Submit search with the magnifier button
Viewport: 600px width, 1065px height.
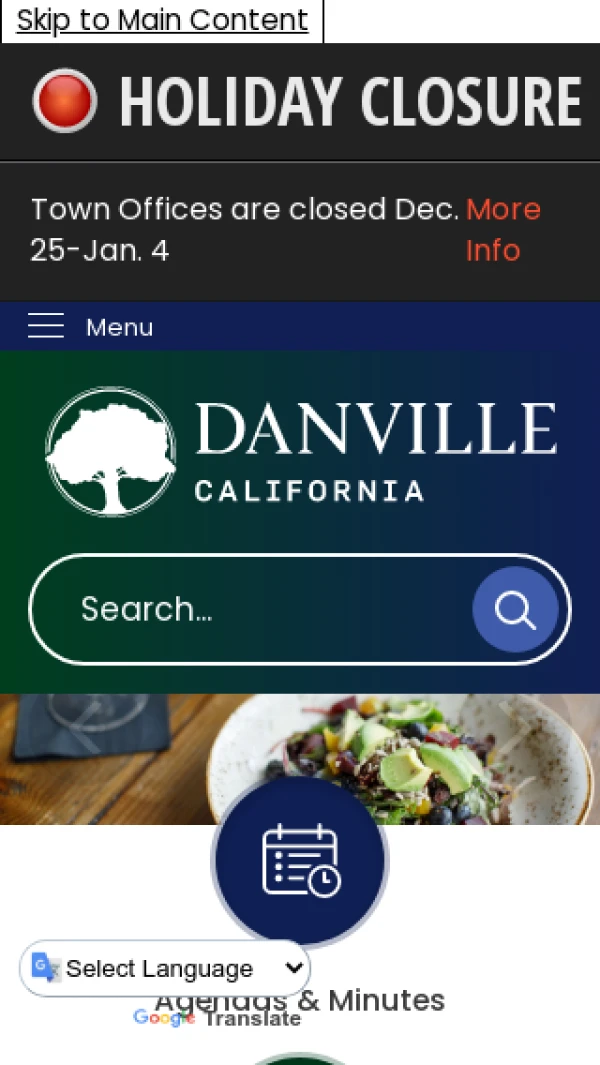click(515, 609)
